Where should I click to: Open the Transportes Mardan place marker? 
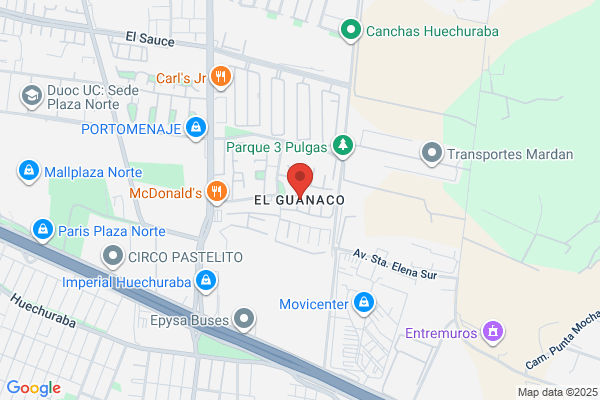pyautogui.click(x=432, y=153)
